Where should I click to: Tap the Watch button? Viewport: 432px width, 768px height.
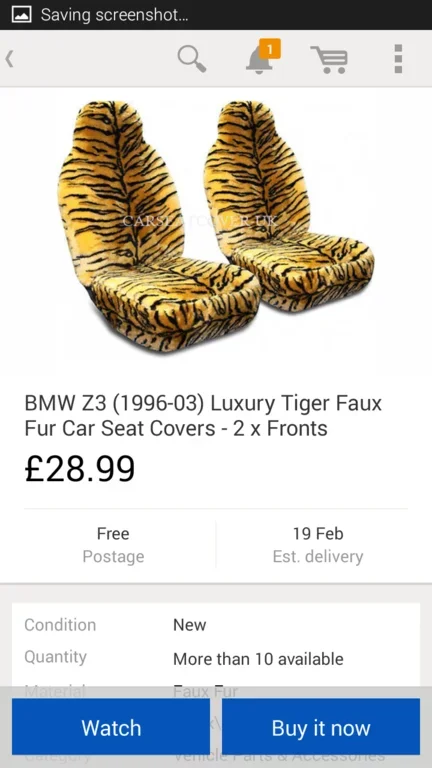[111, 727]
